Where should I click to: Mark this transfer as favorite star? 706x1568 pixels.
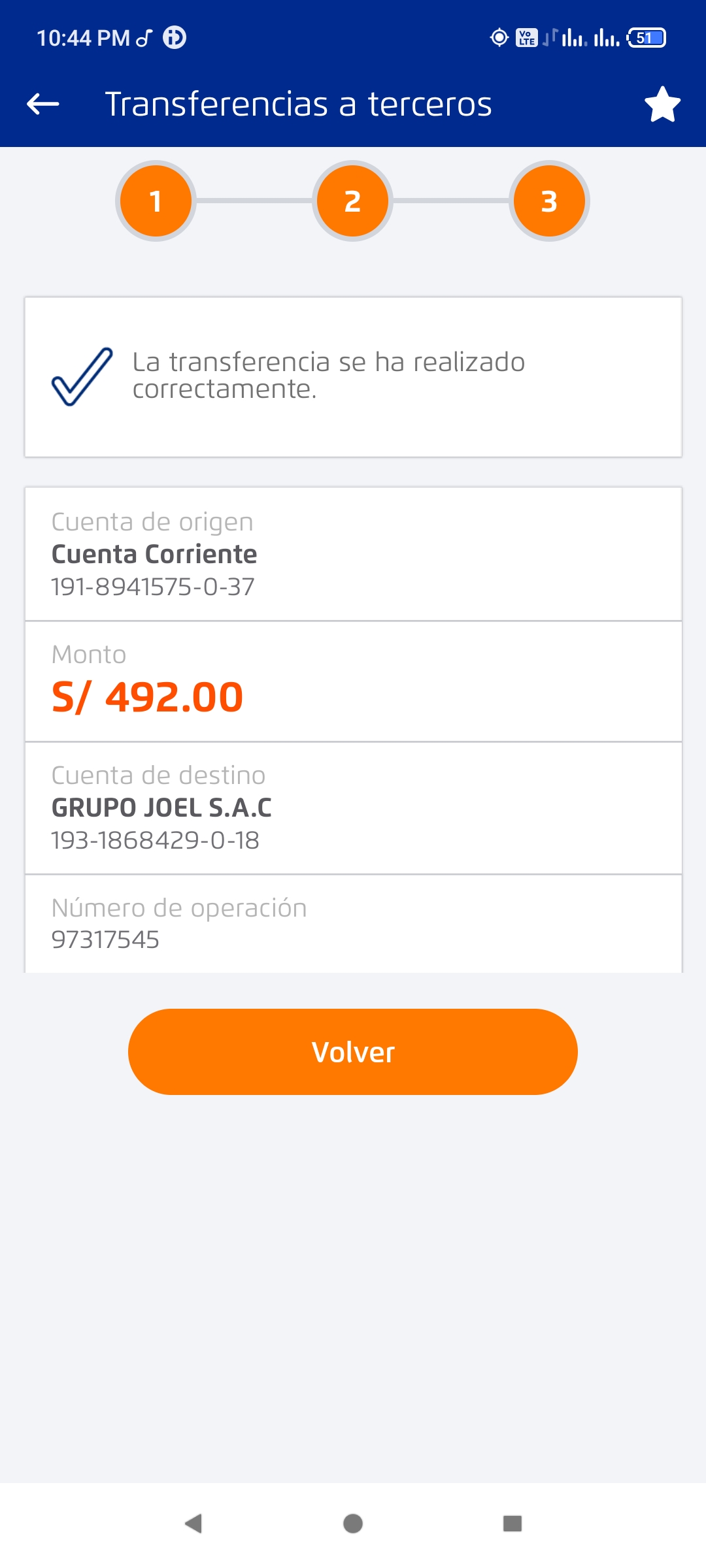662,105
